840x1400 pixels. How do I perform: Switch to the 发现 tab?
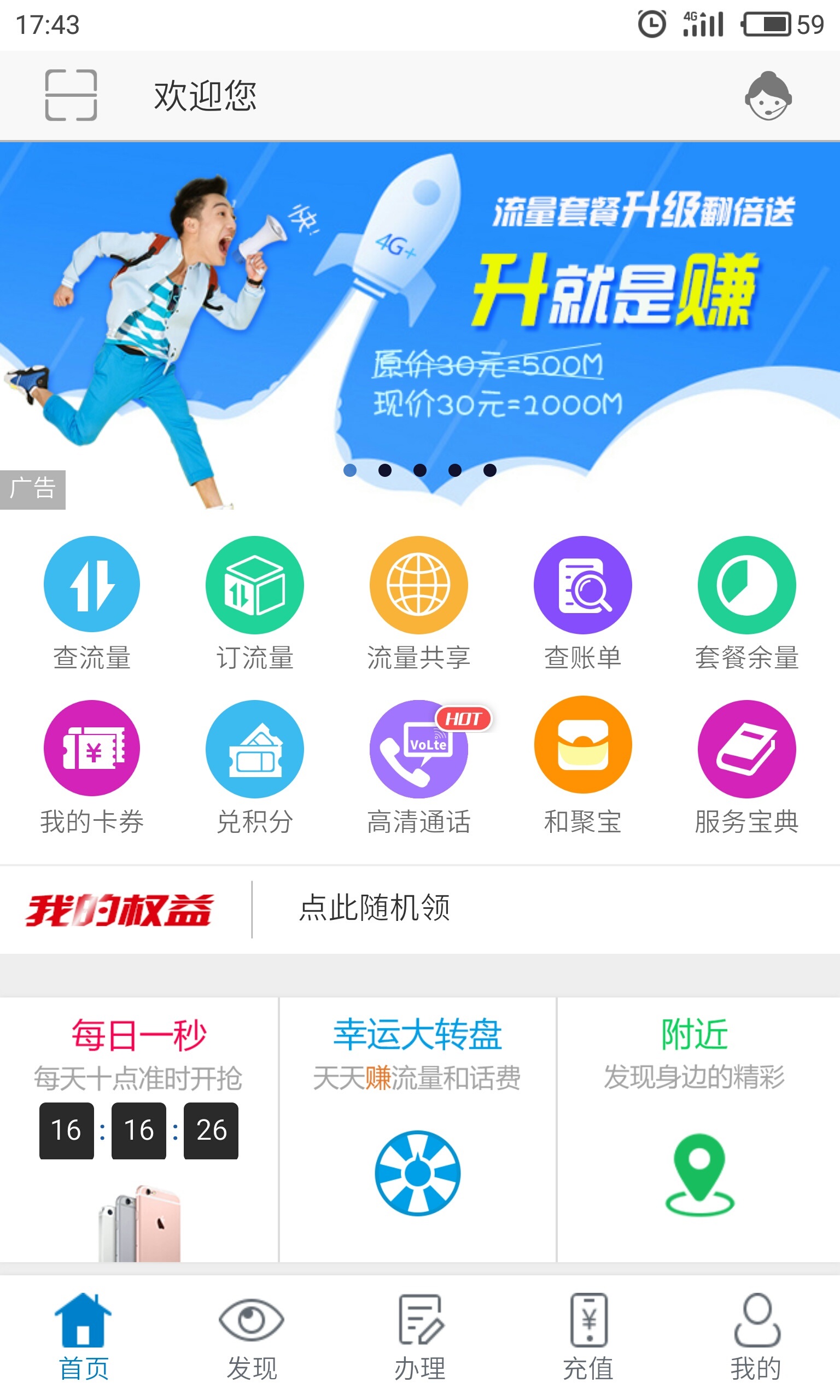(252, 1337)
